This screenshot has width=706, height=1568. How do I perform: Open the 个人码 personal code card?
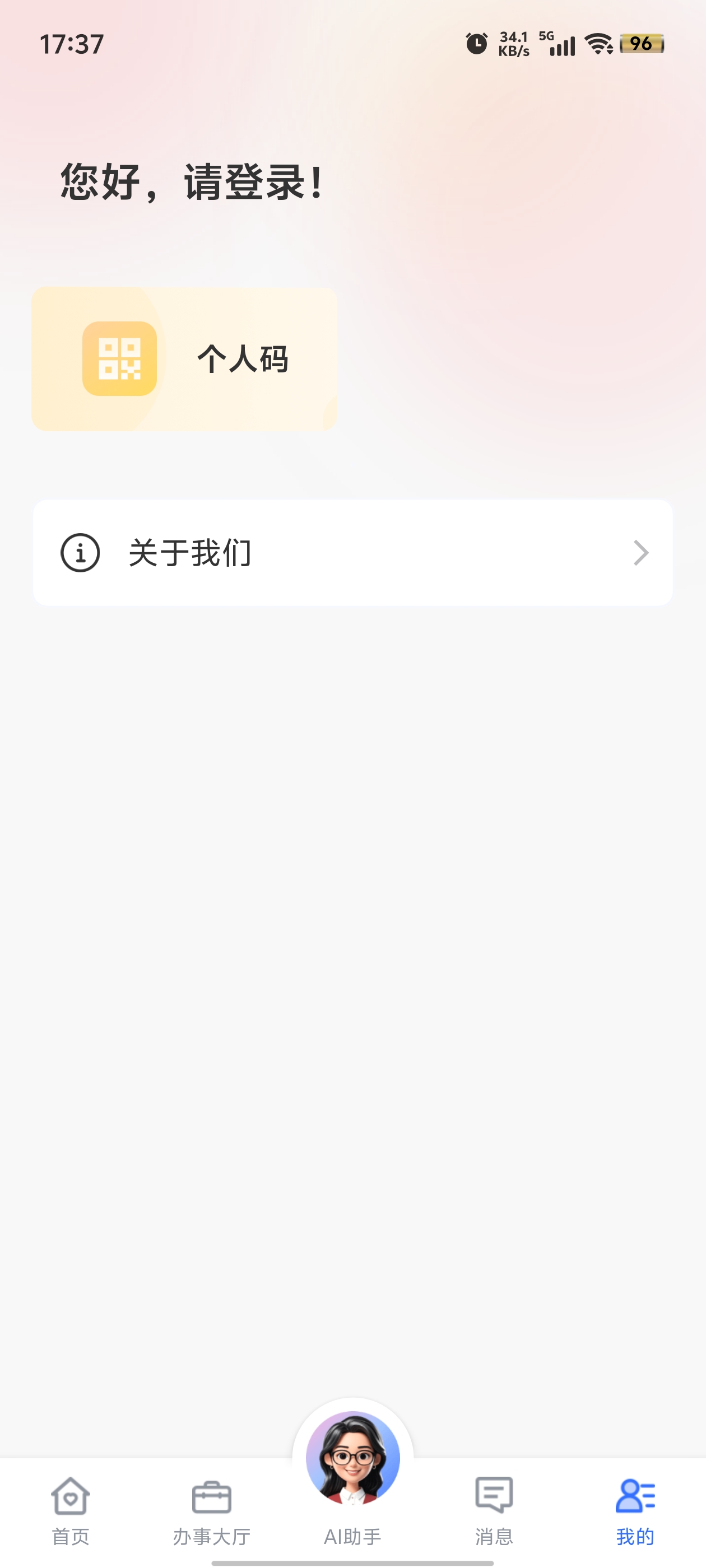183,359
